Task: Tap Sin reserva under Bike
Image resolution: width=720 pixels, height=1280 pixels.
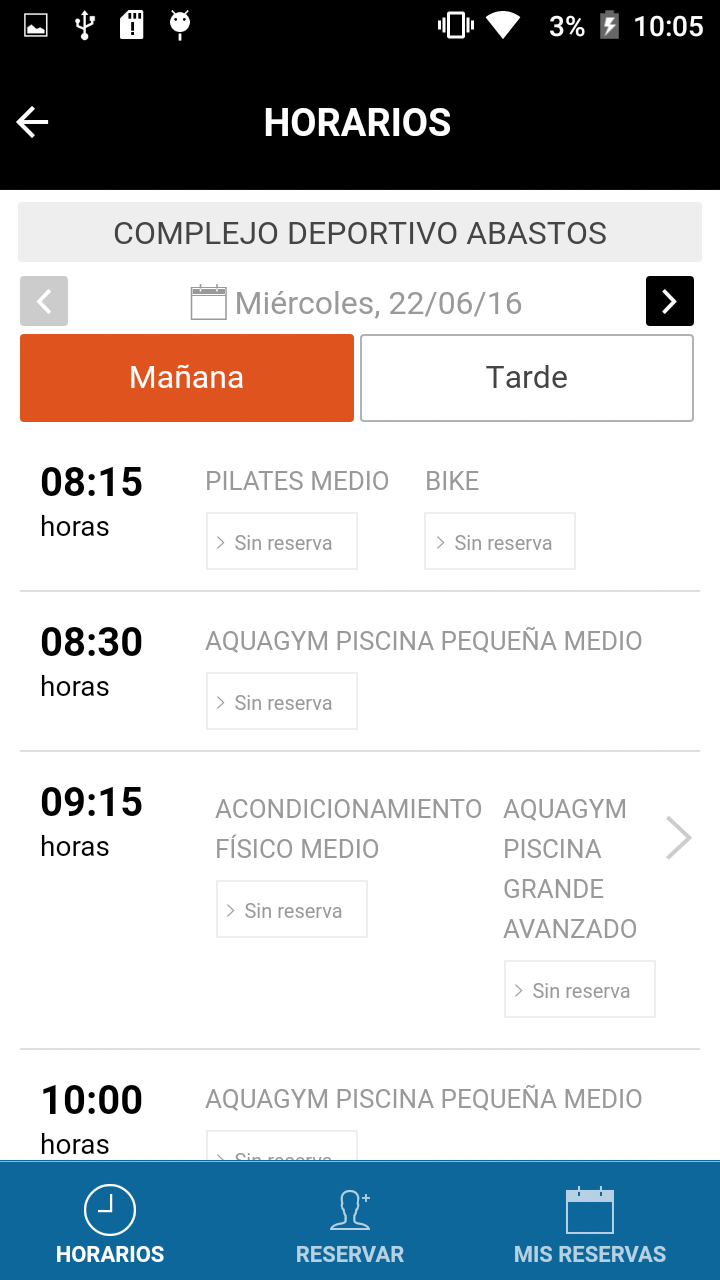Action: [500, 542]
